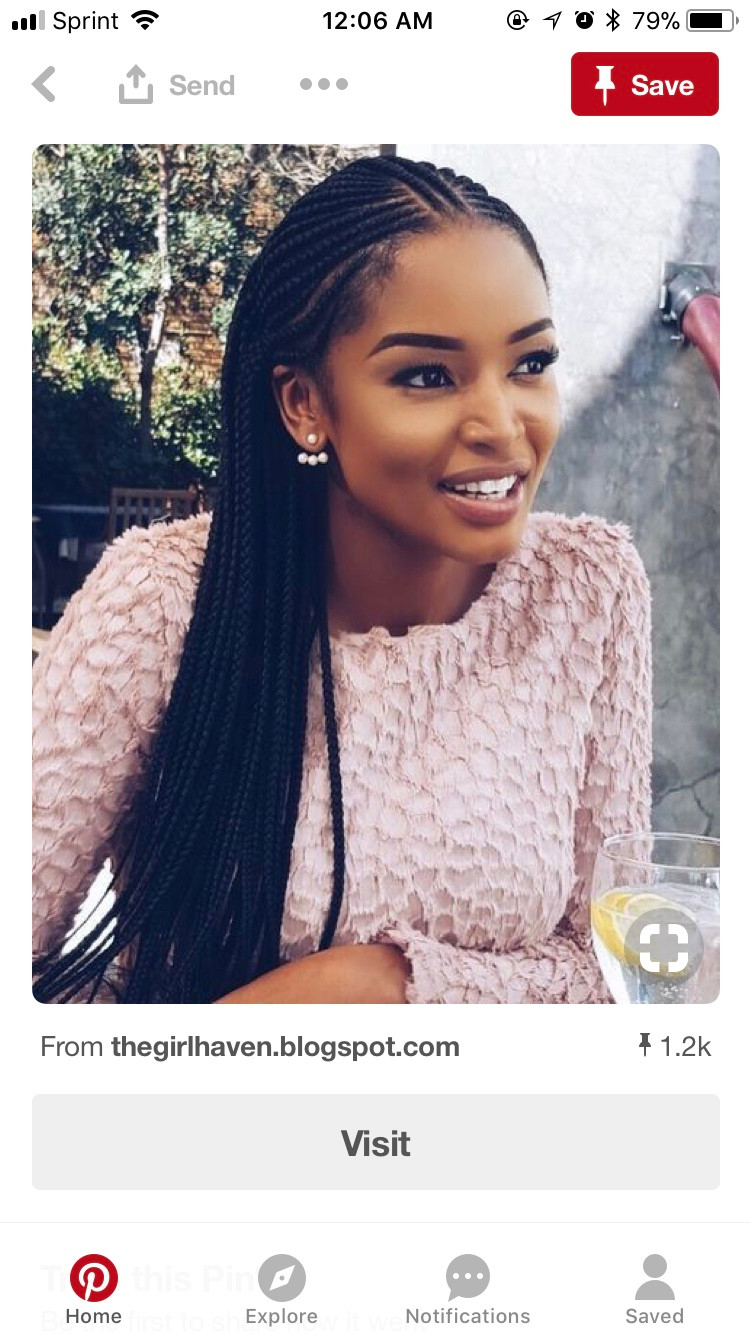Open the Notifications tab
Viewport: 750px width, 1334px height.
click(467, 1289)
